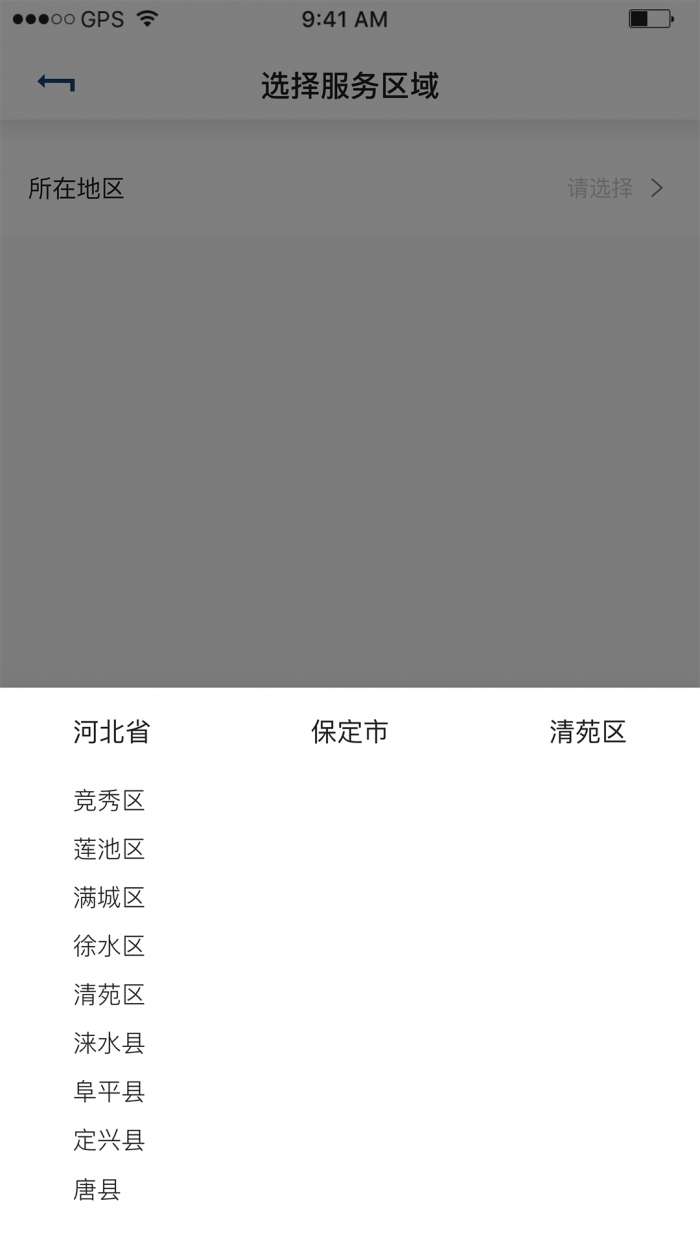Switch to the 保定市 city tab
This screenshot has height=1244, width=700.
tap(349, 732)
